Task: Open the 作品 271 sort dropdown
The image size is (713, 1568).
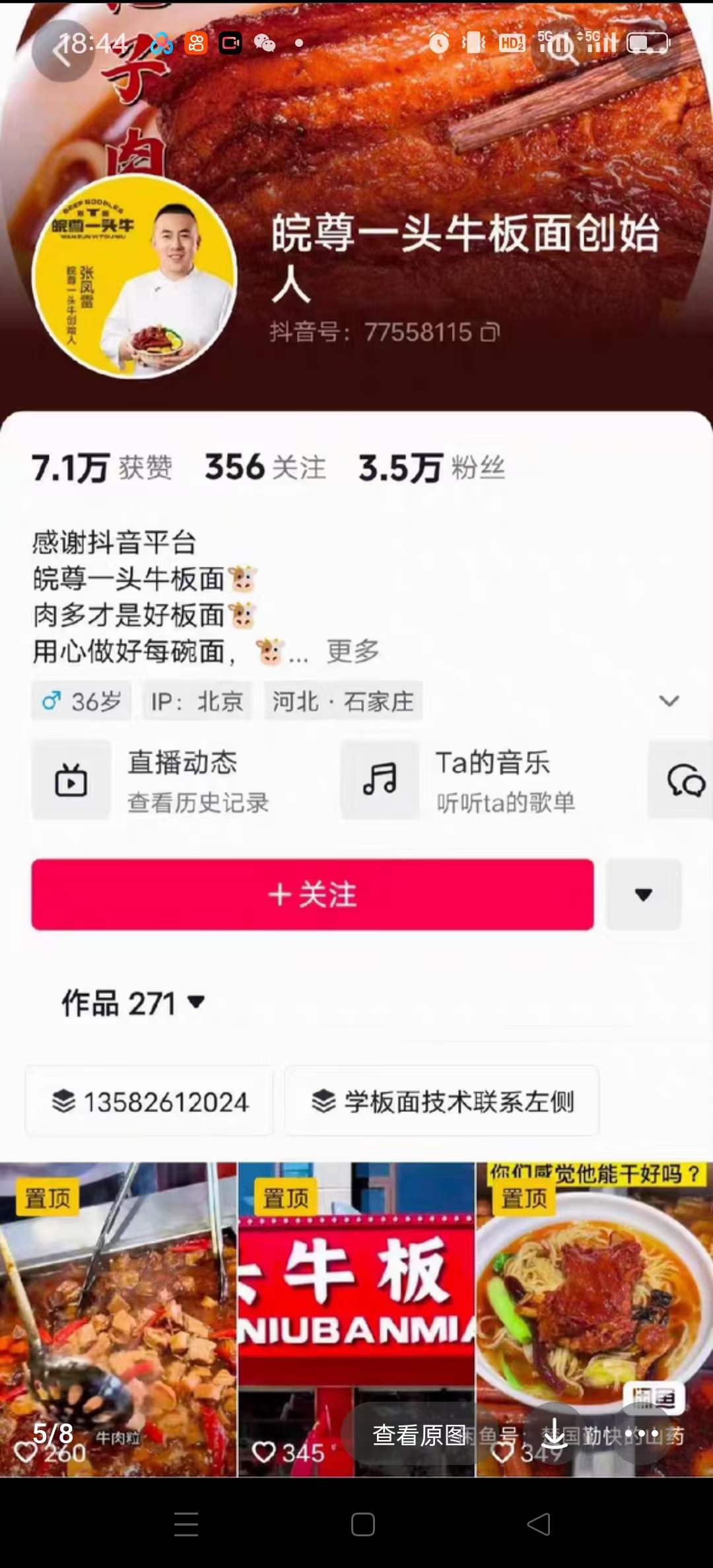Action: (193, 1002)
